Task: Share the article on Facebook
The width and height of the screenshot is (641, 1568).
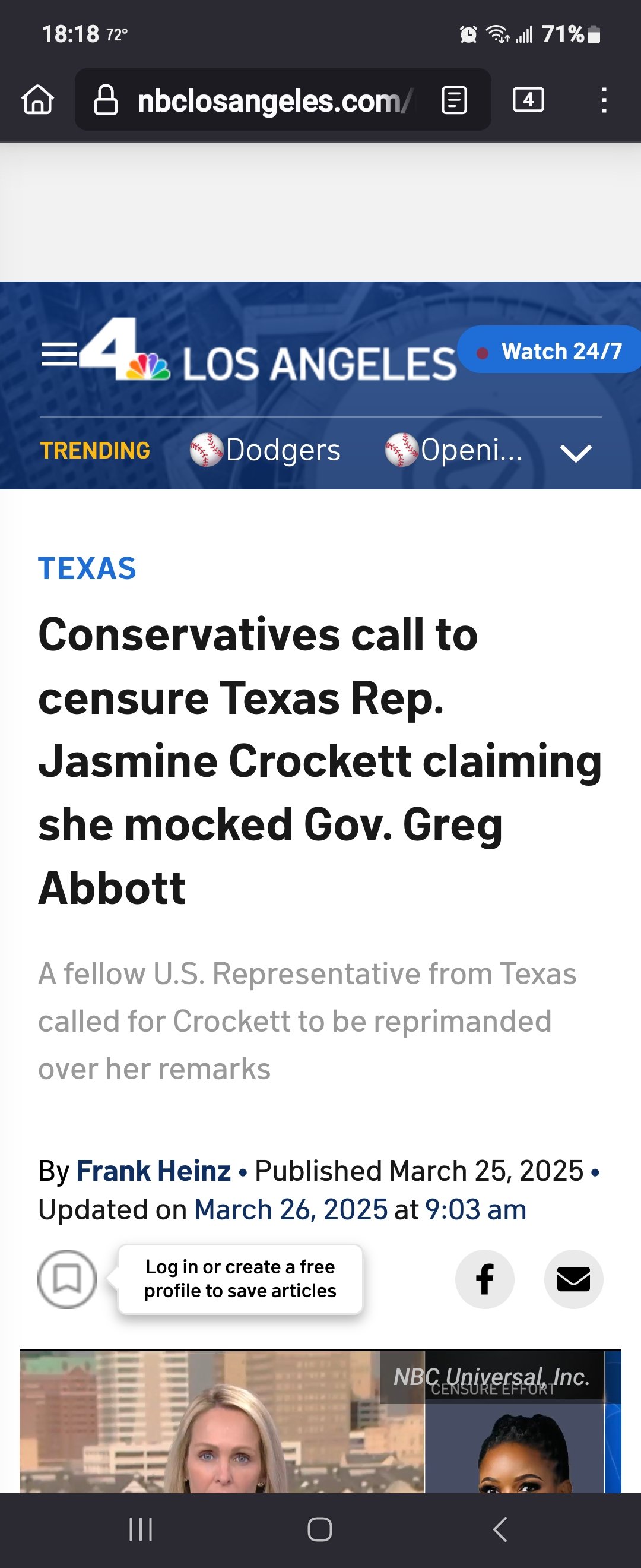Action: coord(484,1279)
